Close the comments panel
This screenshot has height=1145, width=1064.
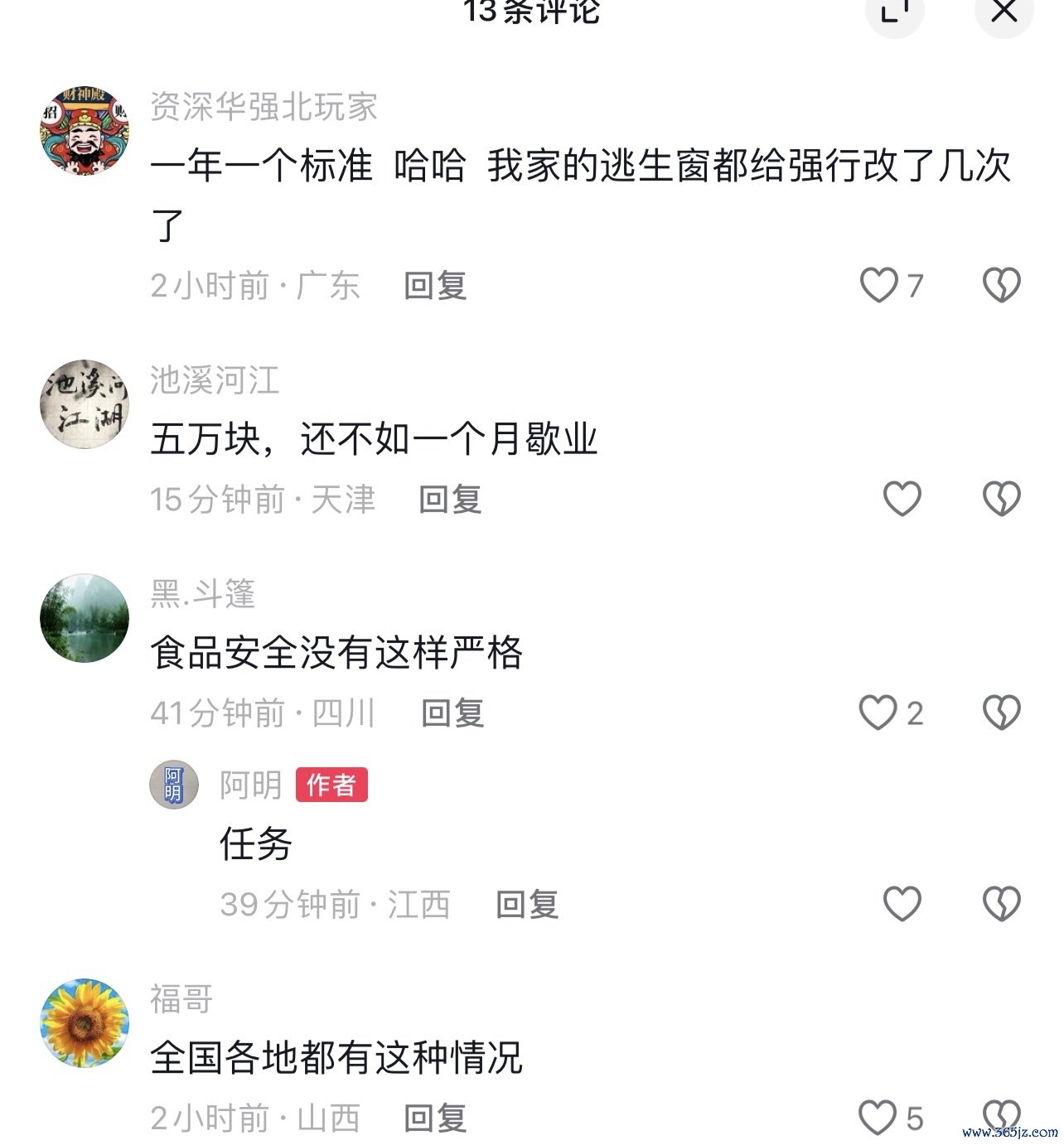(1004, 12)
